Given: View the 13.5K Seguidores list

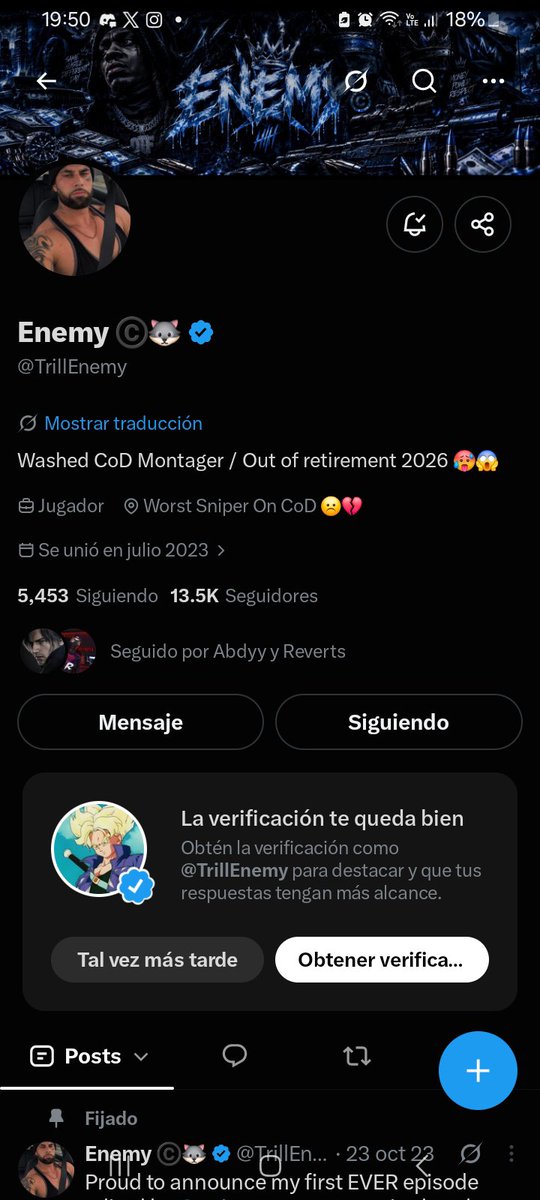Looking at the screenshot, I should click(x=244, y=596).
